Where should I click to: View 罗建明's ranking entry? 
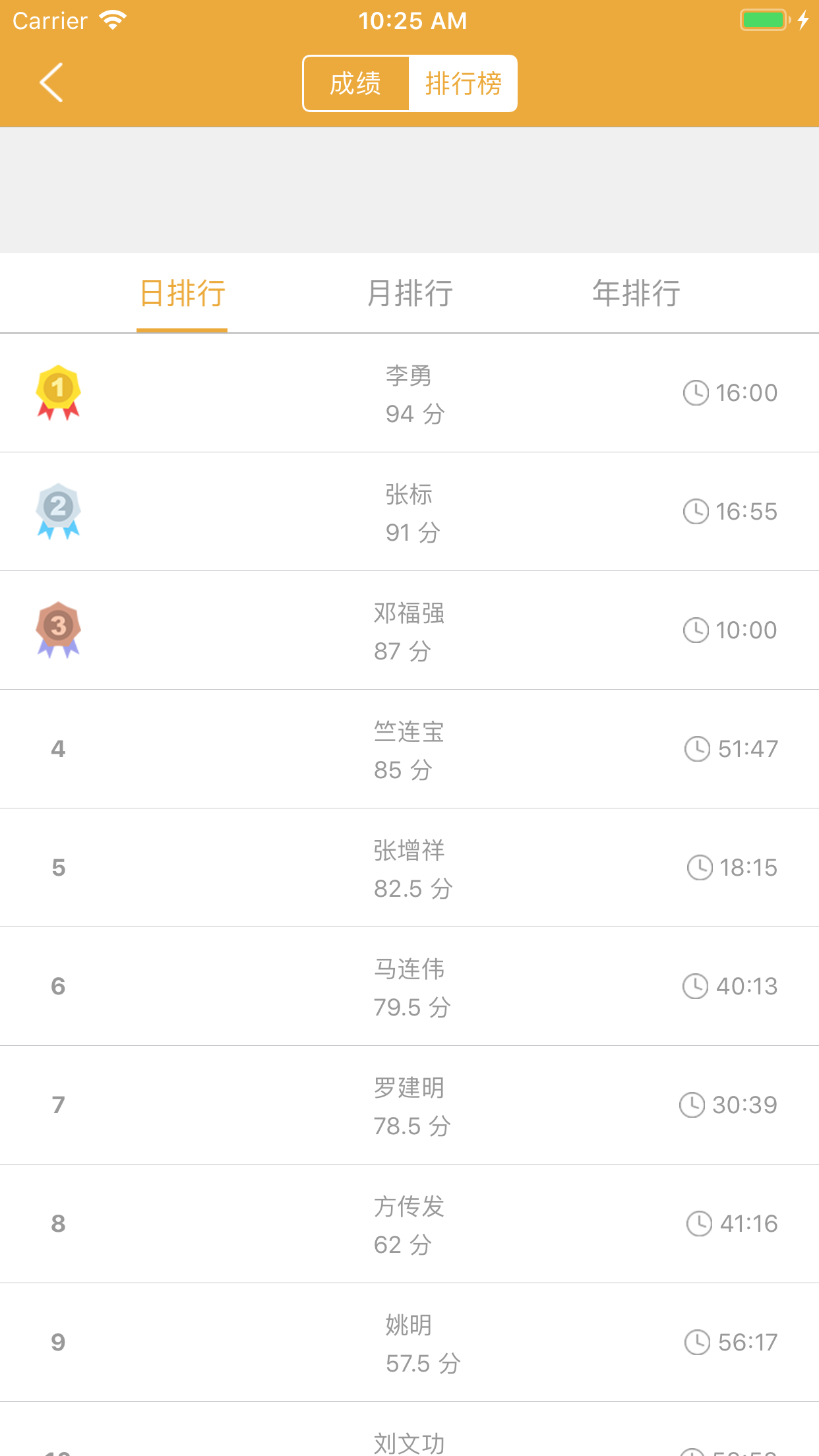(409, 1105)
